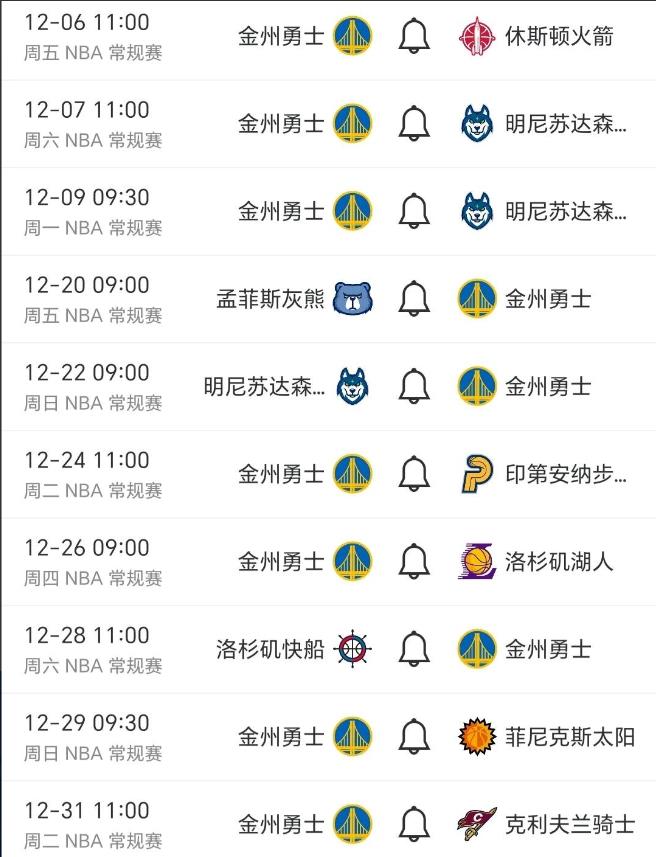Set reminder bell for 12-06 Rockets game

coord(414,37)
